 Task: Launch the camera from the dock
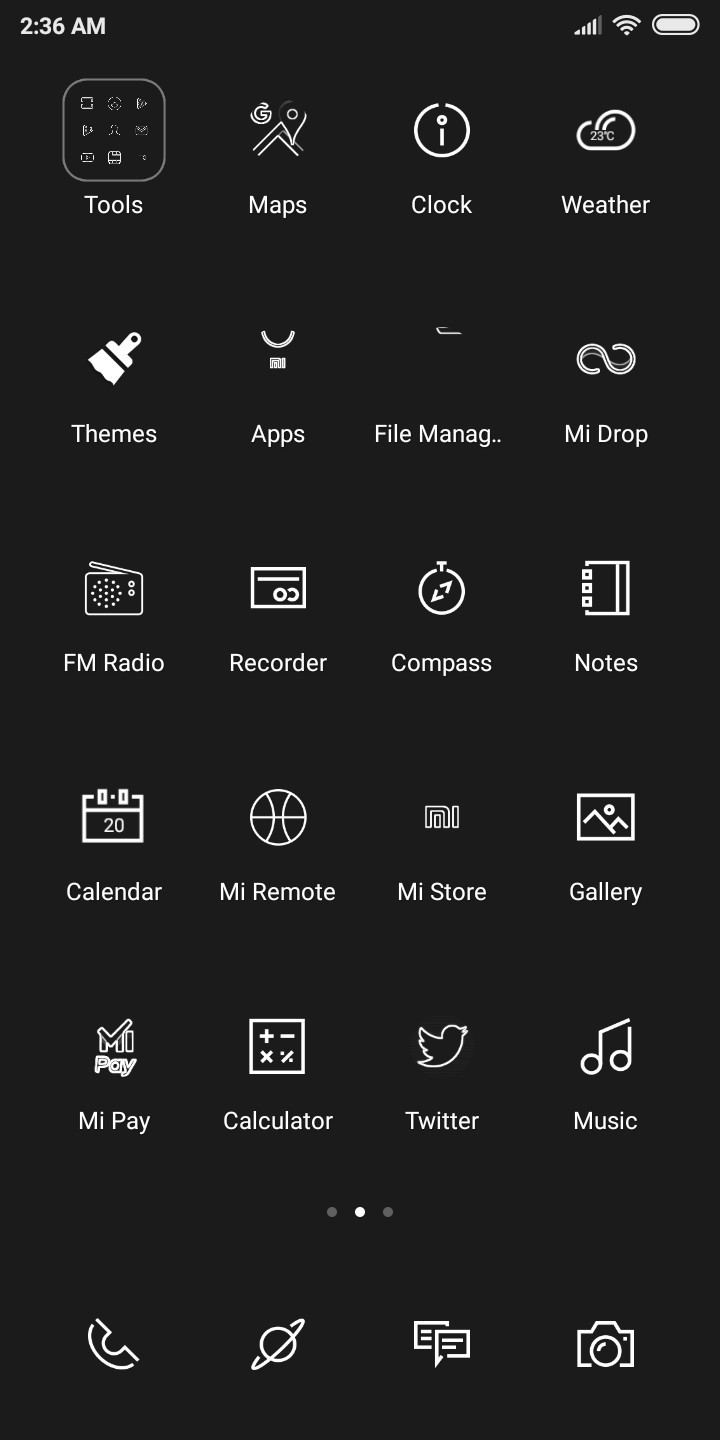click(x=606, y=1344)
